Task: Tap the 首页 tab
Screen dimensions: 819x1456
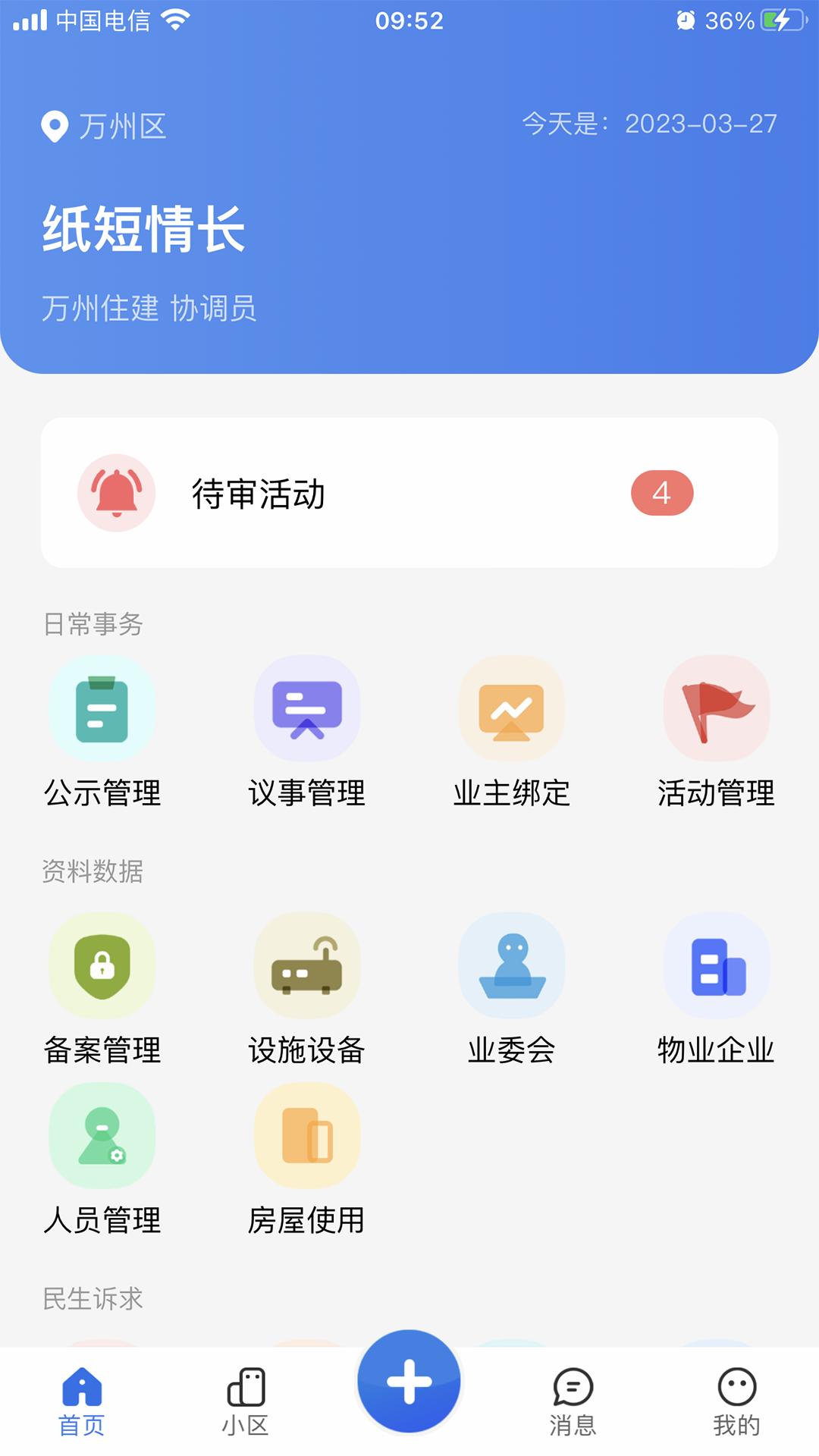Action: pyautogui.click(x=82, y=1402)
